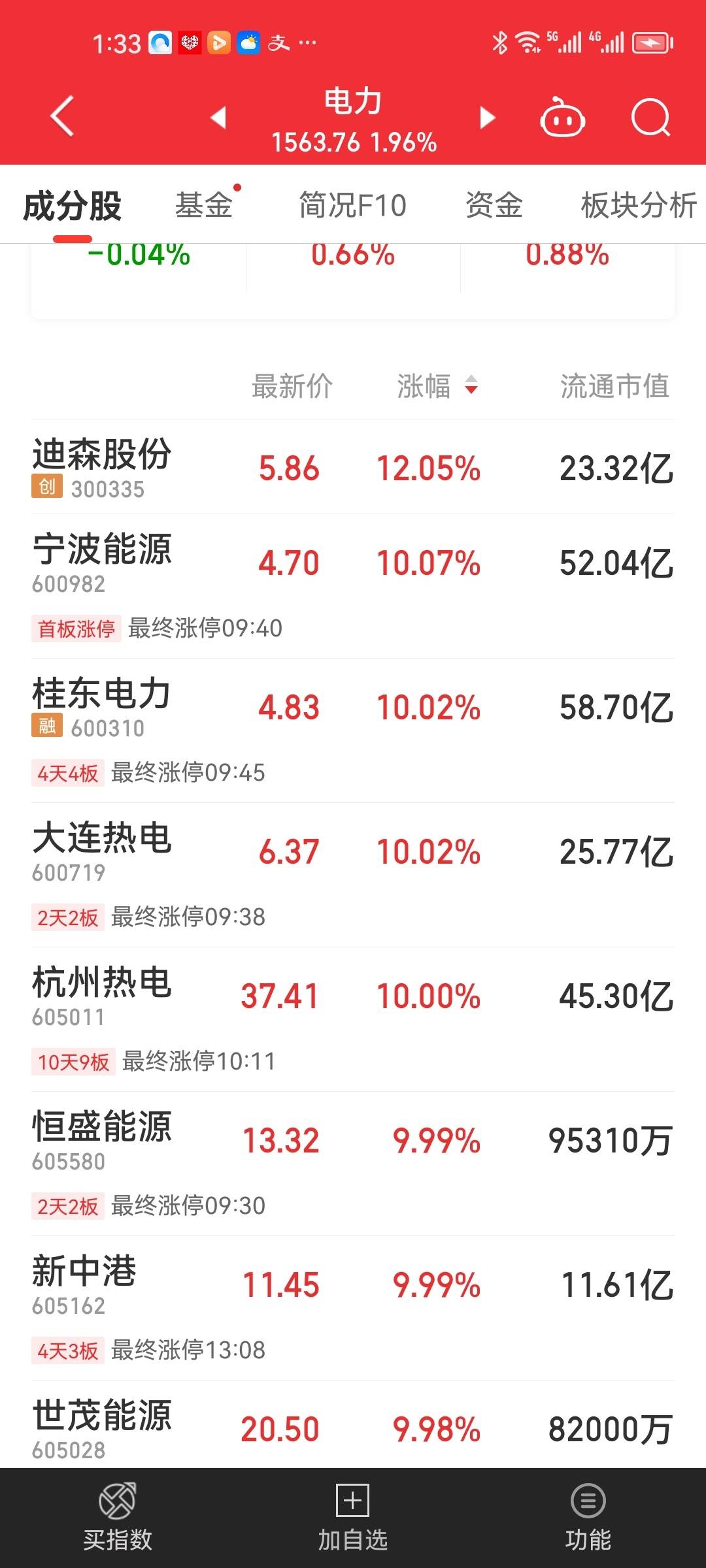Switch to the 资金 tab

point(494,205)
